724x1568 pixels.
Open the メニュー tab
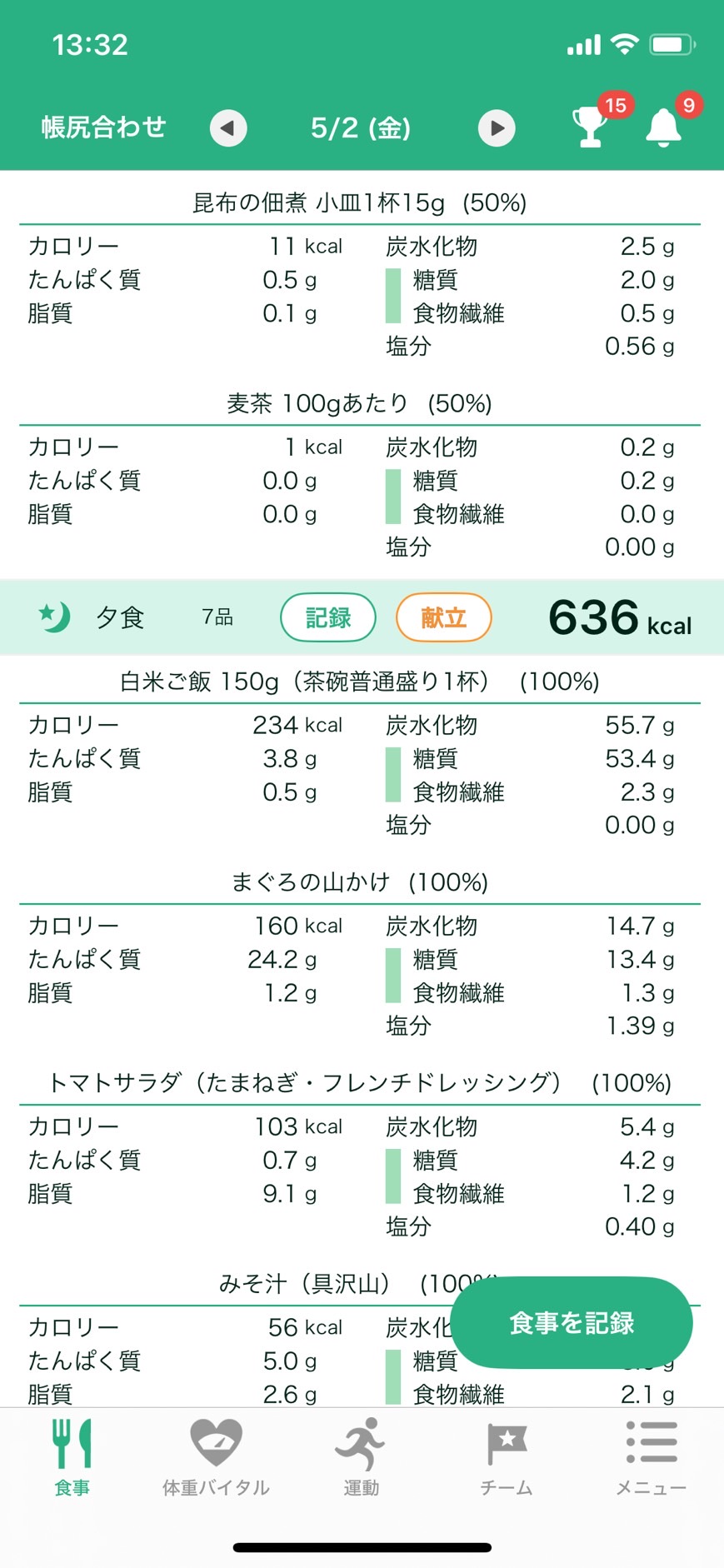(651, 1457)
